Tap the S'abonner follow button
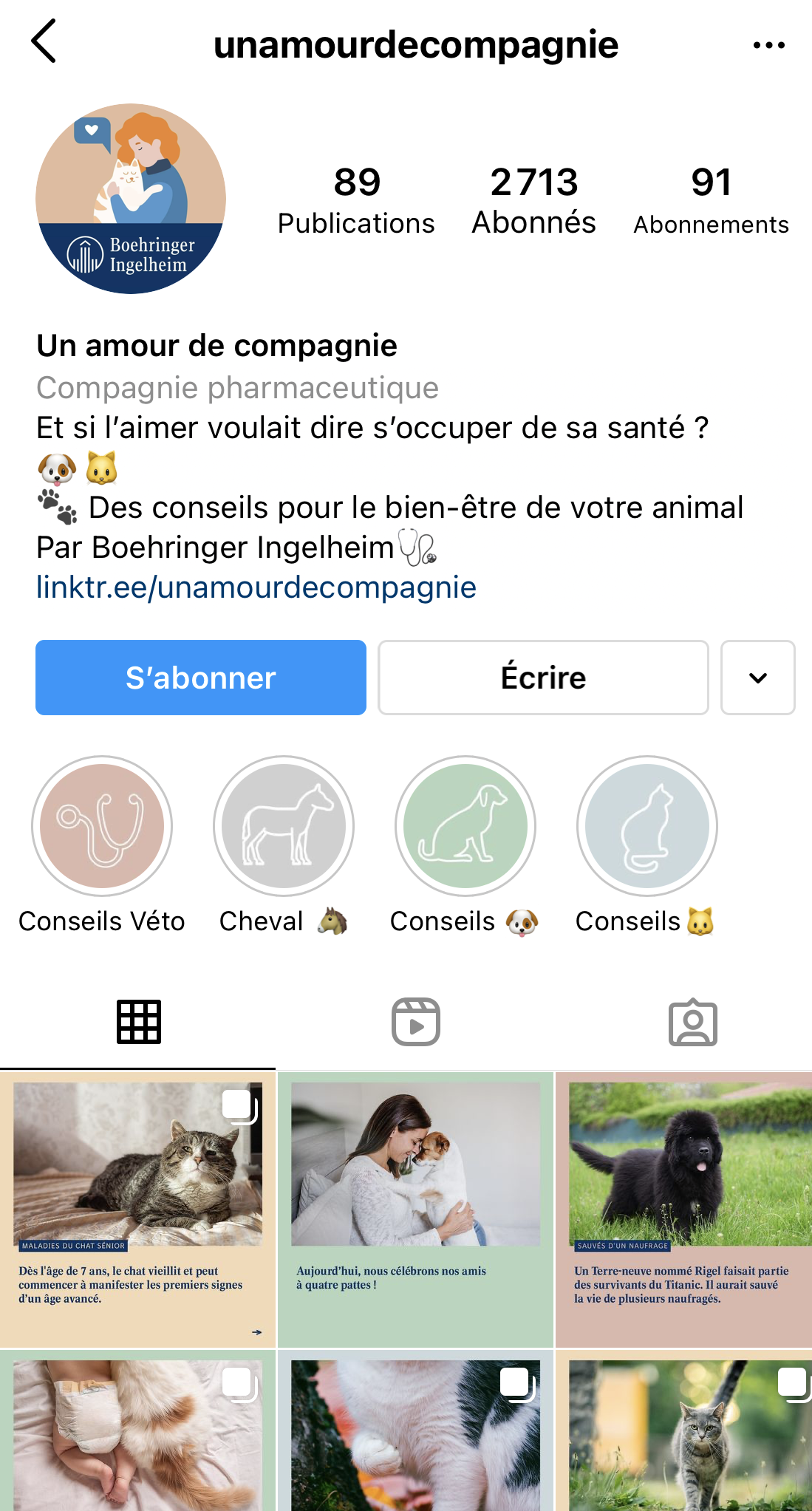Screen dimensions: 812x1511 (201, 677)
